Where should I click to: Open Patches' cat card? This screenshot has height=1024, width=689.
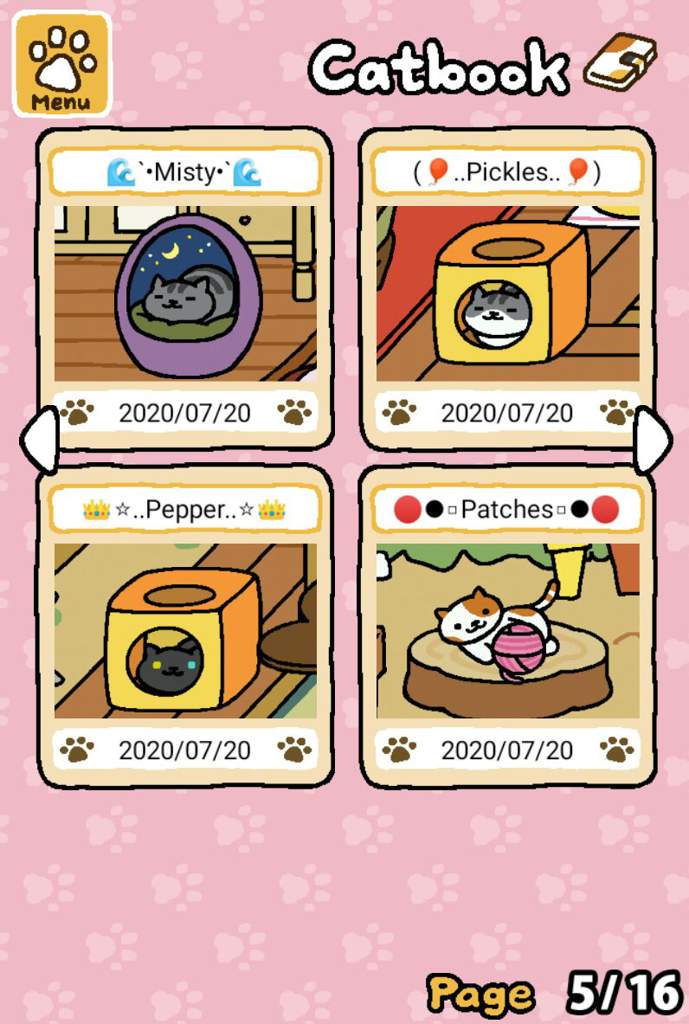click(507, 628)
